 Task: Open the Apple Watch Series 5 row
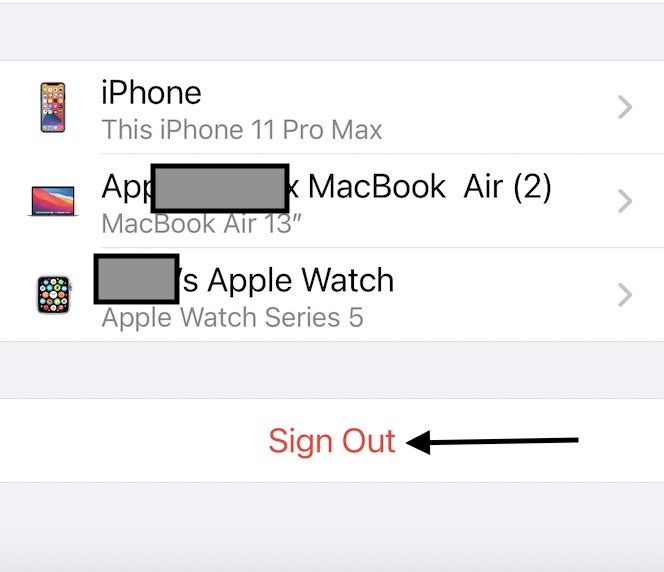point(330,295)
